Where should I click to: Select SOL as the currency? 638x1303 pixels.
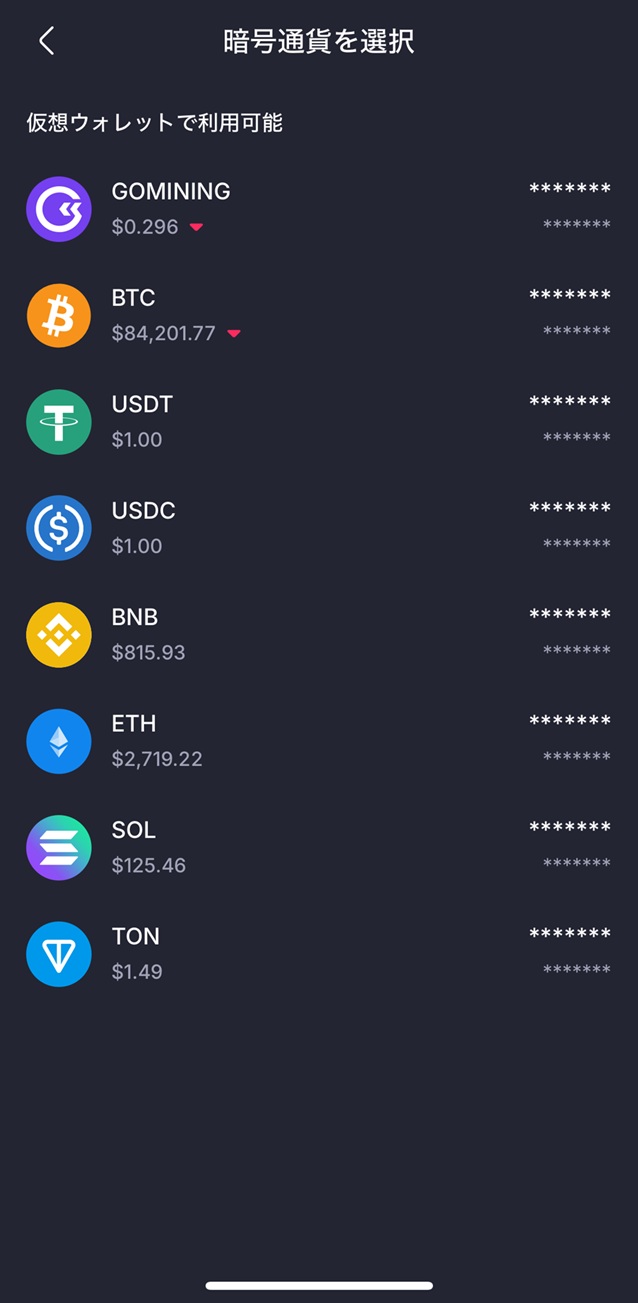click(318, 847)
